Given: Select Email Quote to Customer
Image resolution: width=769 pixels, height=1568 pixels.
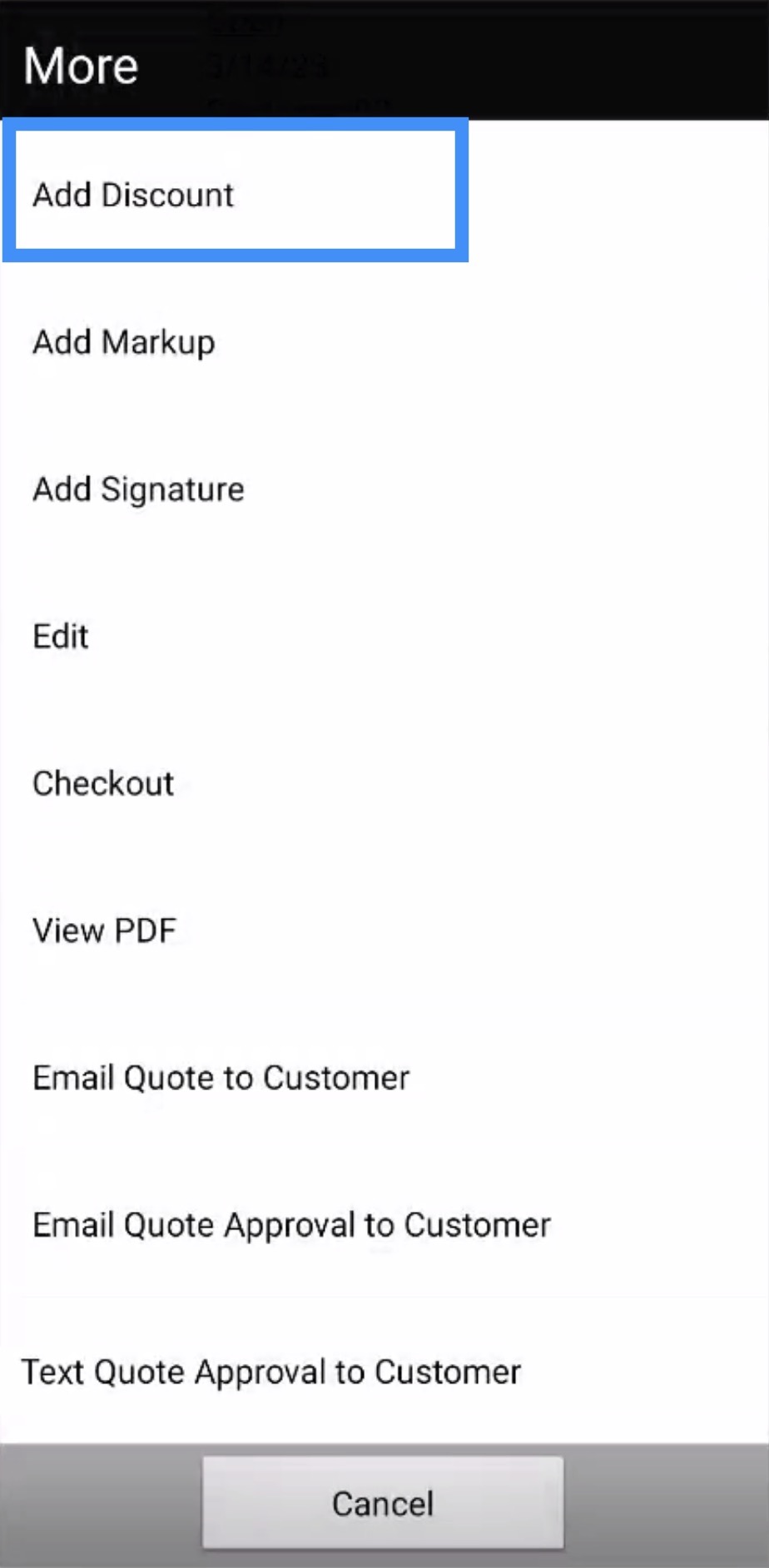Looking at the screenshot, I should click(x=221, y=1078).
